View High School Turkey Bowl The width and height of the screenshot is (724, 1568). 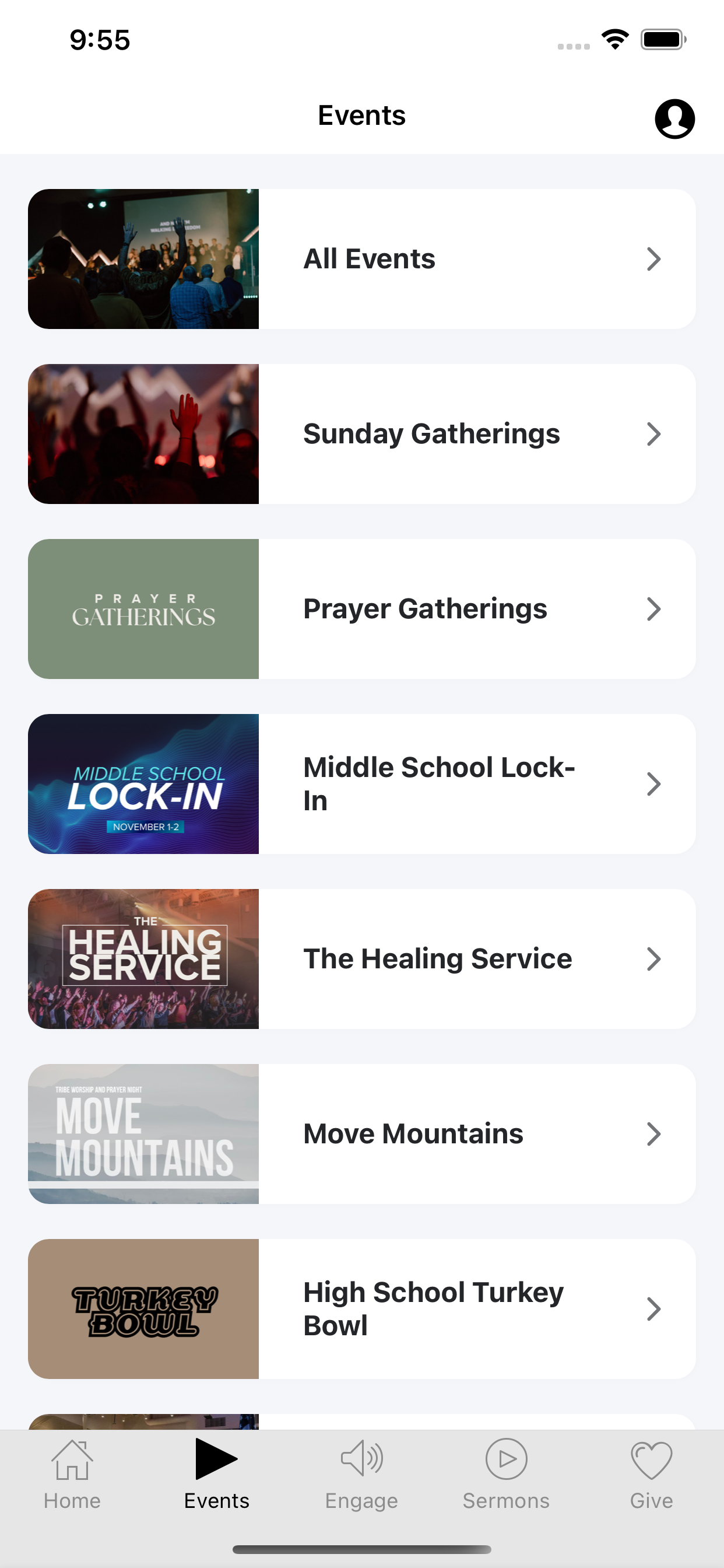[362, 1308]
